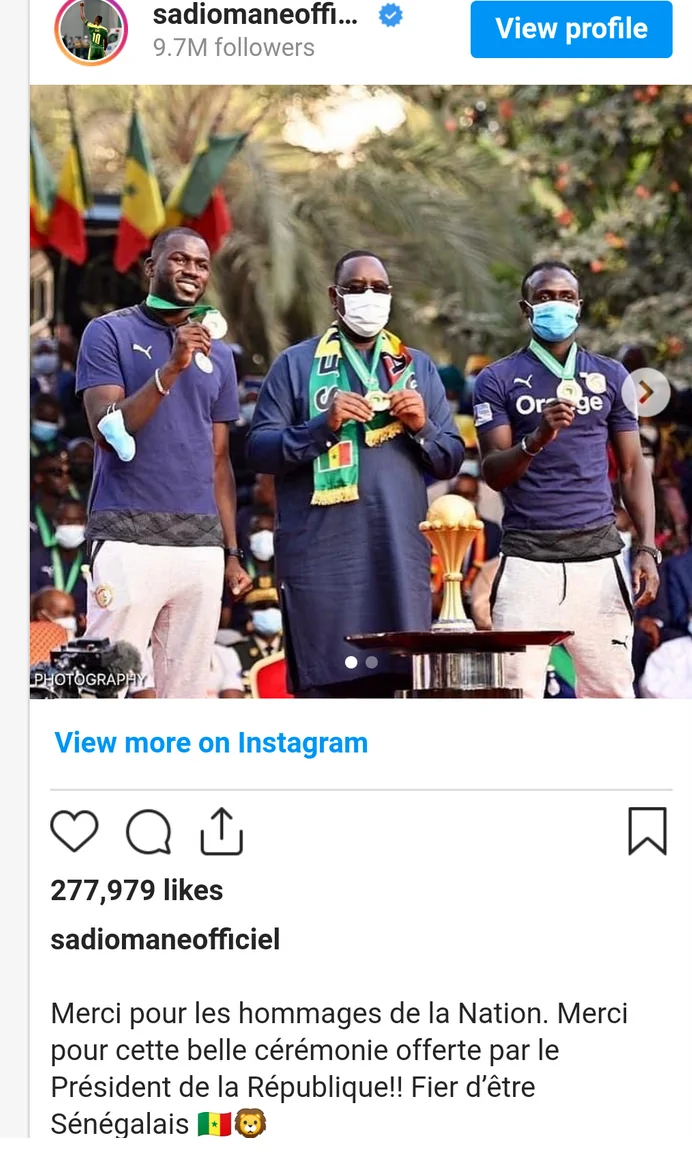
Task: Open the comments on this post
Action: click(149, 832)
